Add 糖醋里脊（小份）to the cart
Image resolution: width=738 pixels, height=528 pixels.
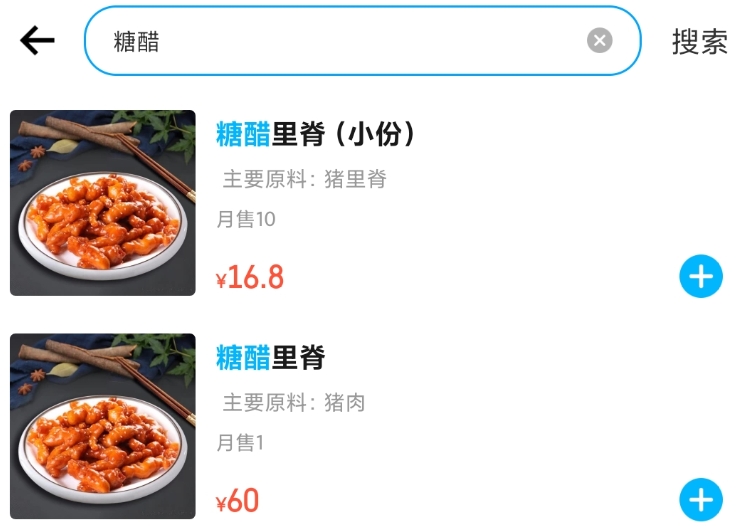pos(701,277)
